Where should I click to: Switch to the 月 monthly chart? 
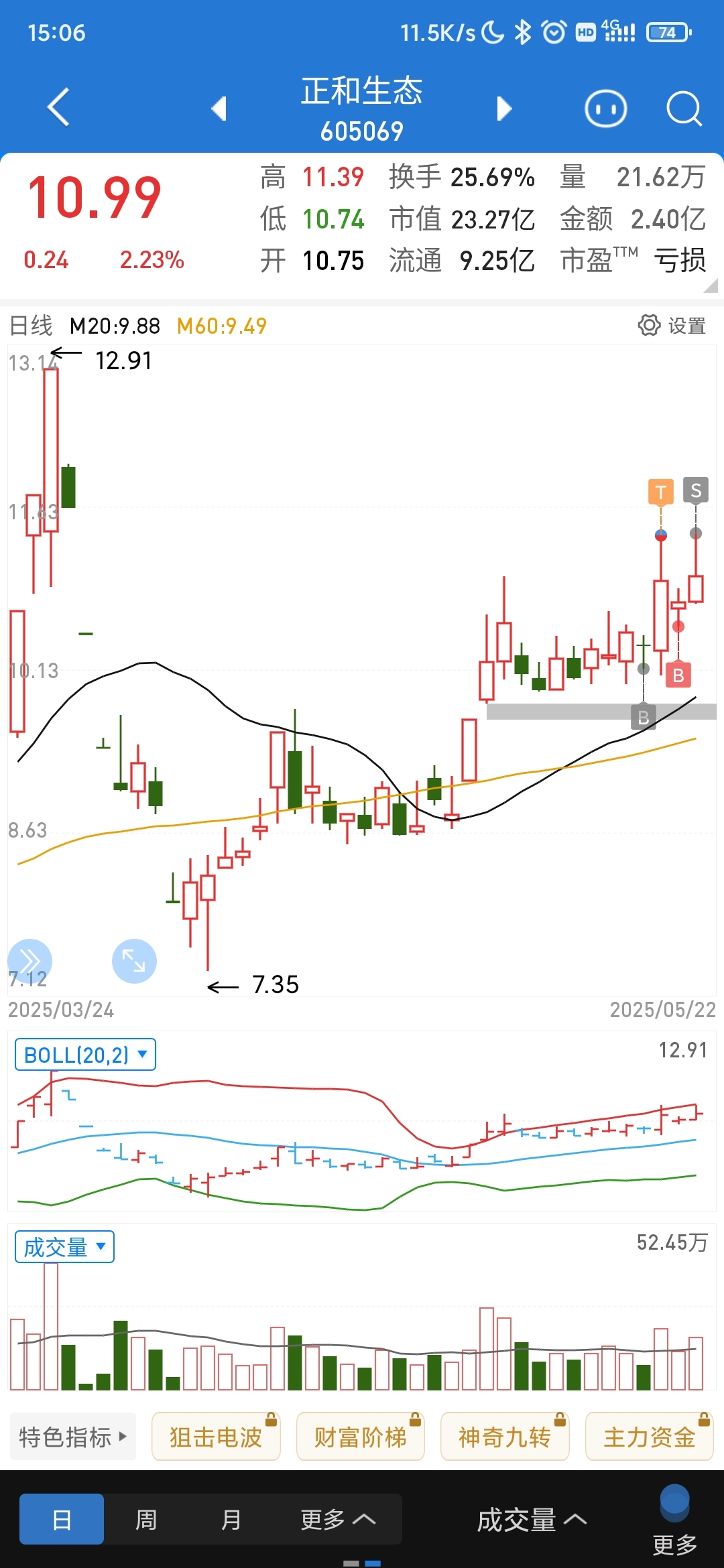[231, 1519]
